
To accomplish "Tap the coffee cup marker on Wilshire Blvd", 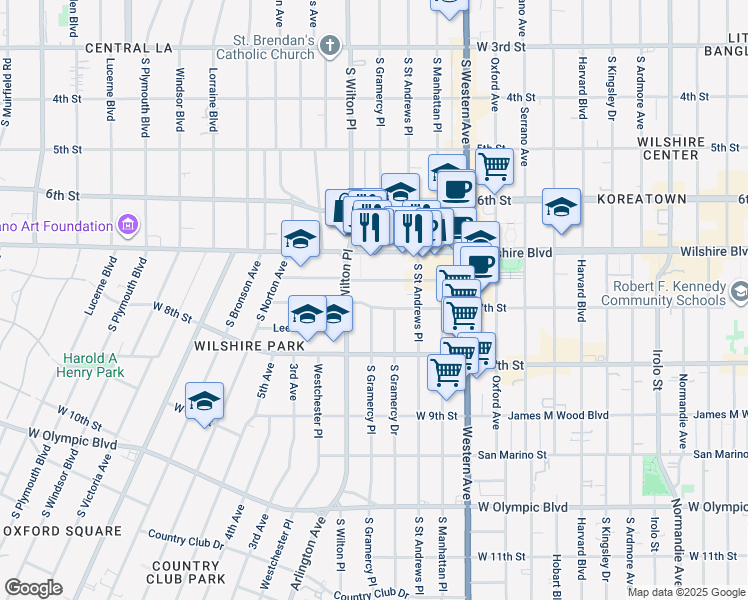I will [x=481, y=264].
